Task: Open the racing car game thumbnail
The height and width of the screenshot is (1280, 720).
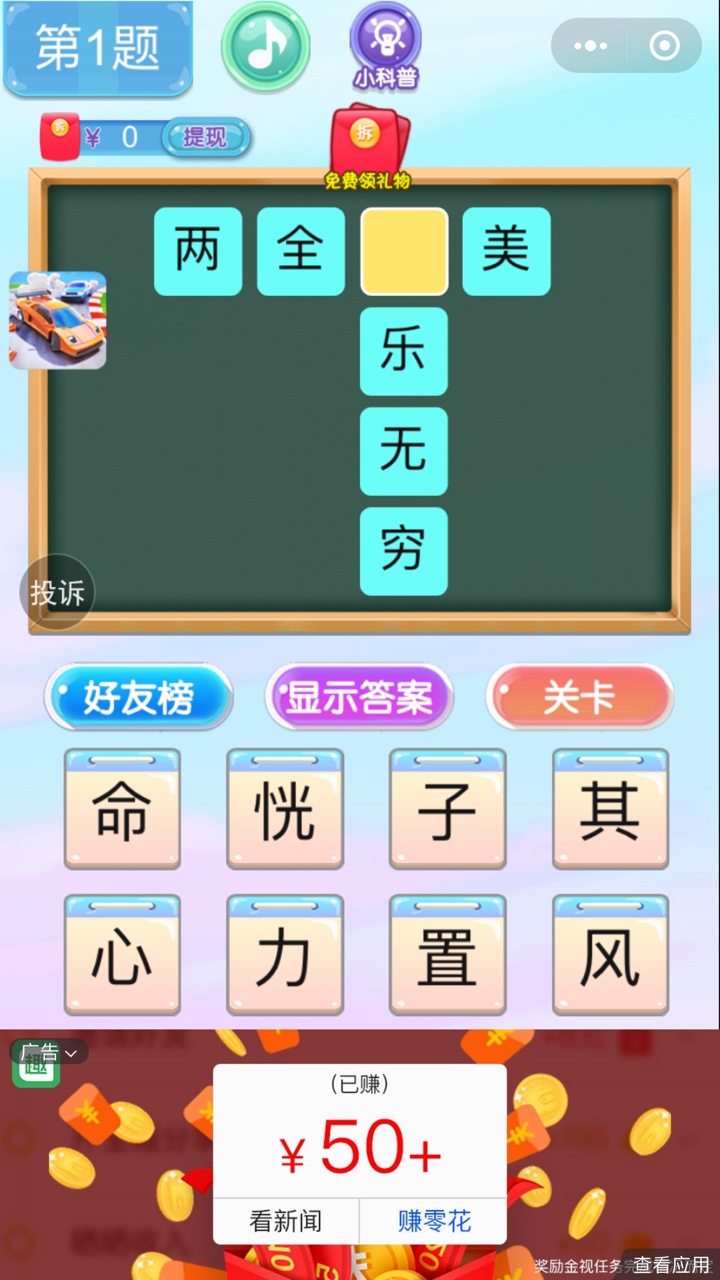Action: coord(58,320)
